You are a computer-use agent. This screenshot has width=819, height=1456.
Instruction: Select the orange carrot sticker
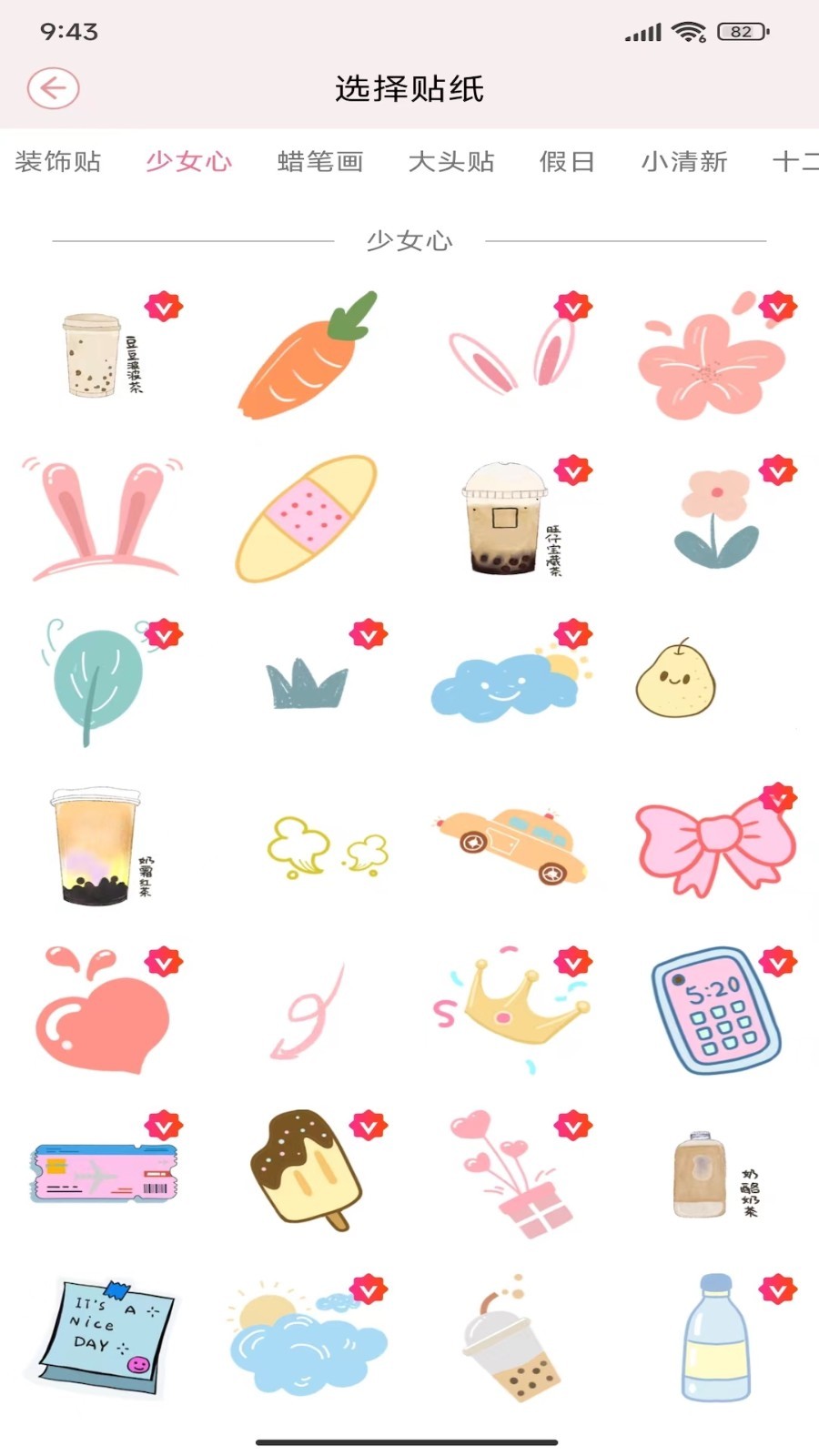point(308,355)
